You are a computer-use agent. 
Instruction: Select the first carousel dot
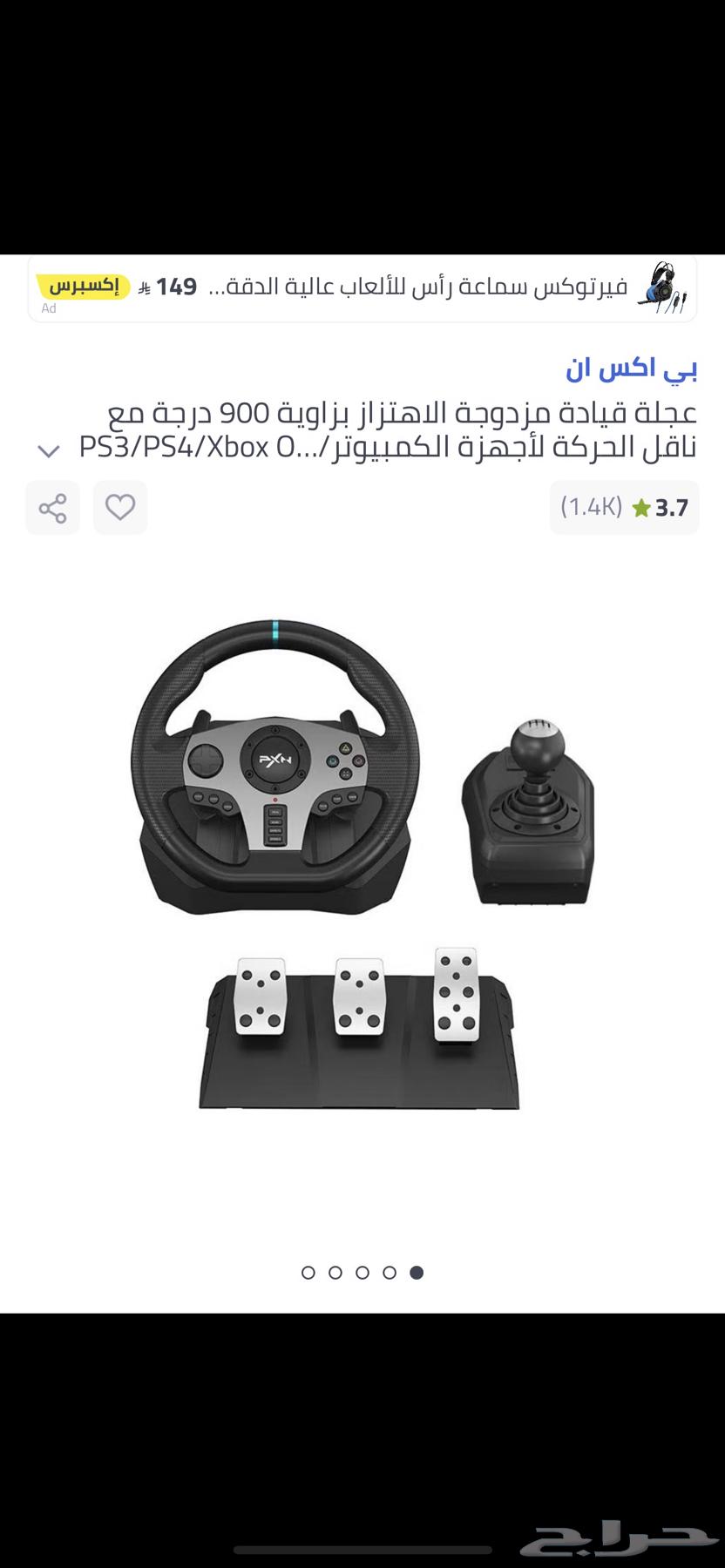(308, 1272)
